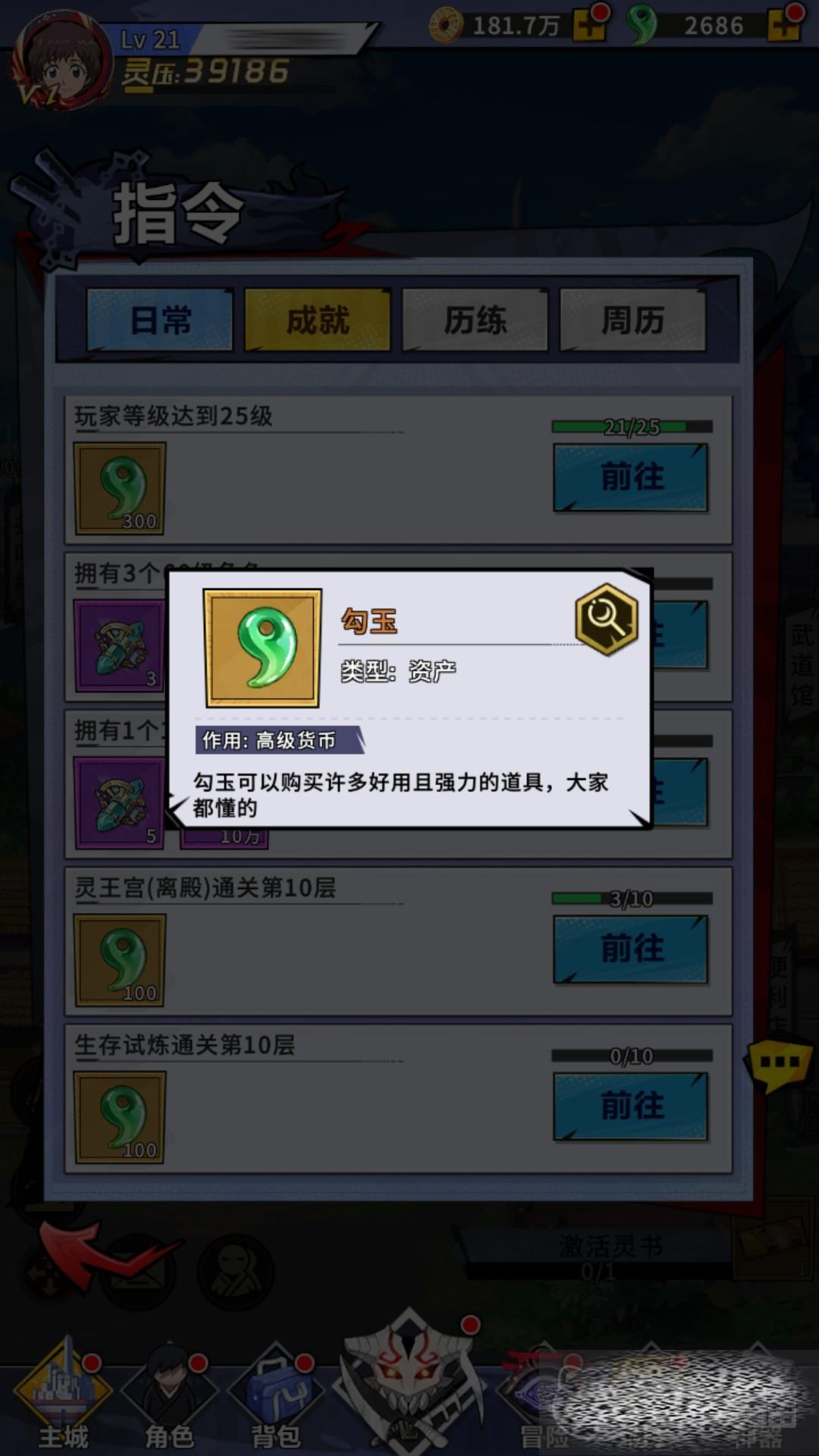Switch to the 日常 tab
Image resolution: width=819 pixels, height=1456 pixels.
(160, 320)
